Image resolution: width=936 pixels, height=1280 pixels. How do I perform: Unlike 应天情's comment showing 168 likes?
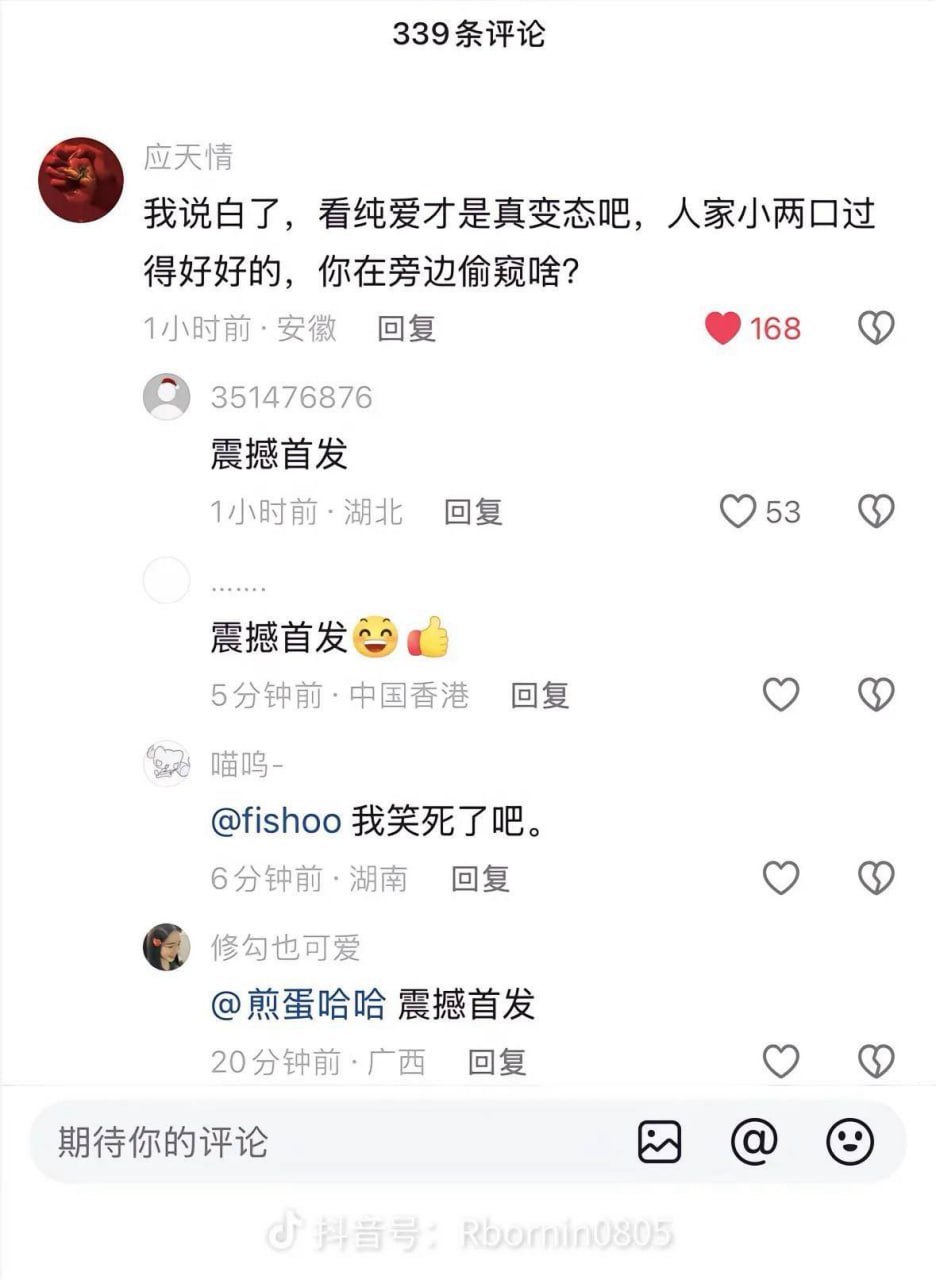click(x=723, y=328)
